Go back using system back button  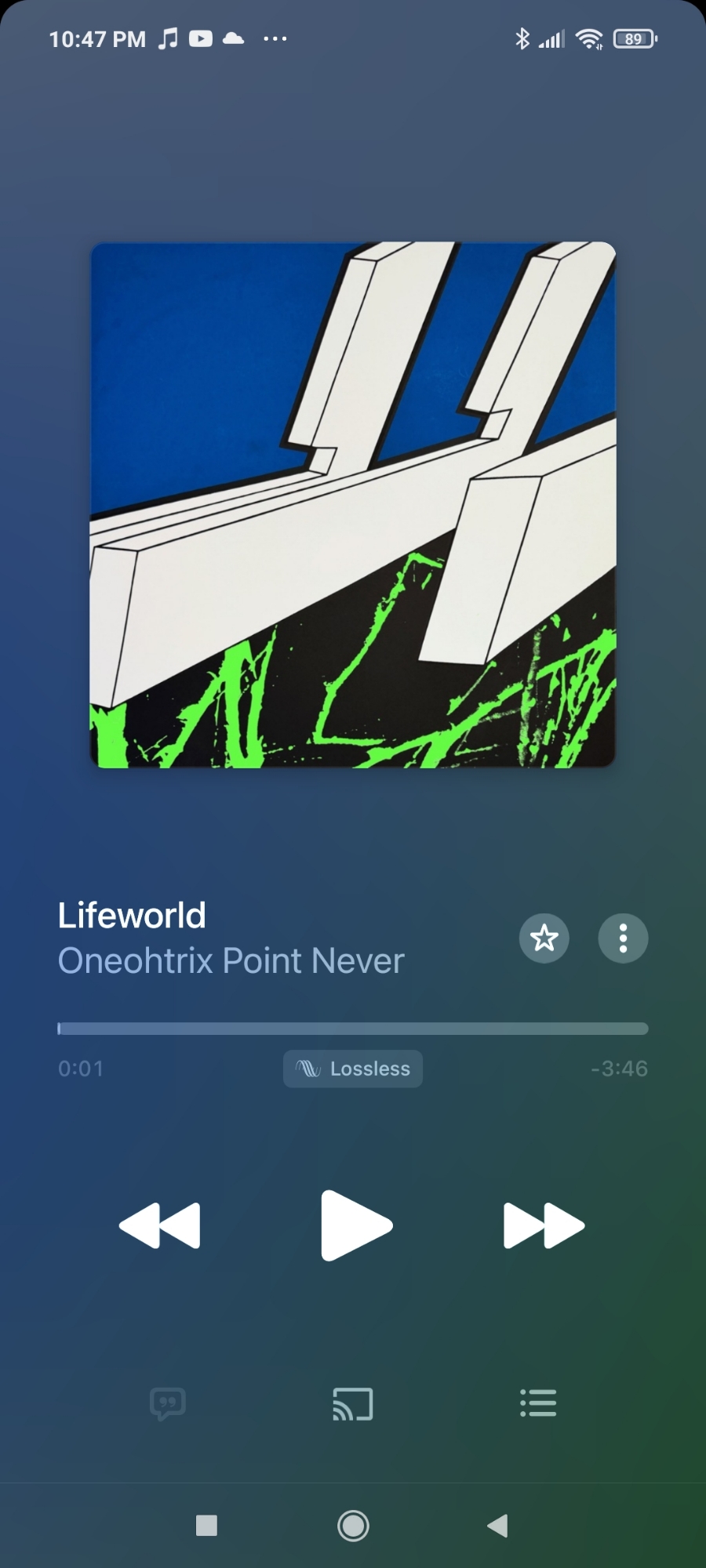coord(497,1526)
